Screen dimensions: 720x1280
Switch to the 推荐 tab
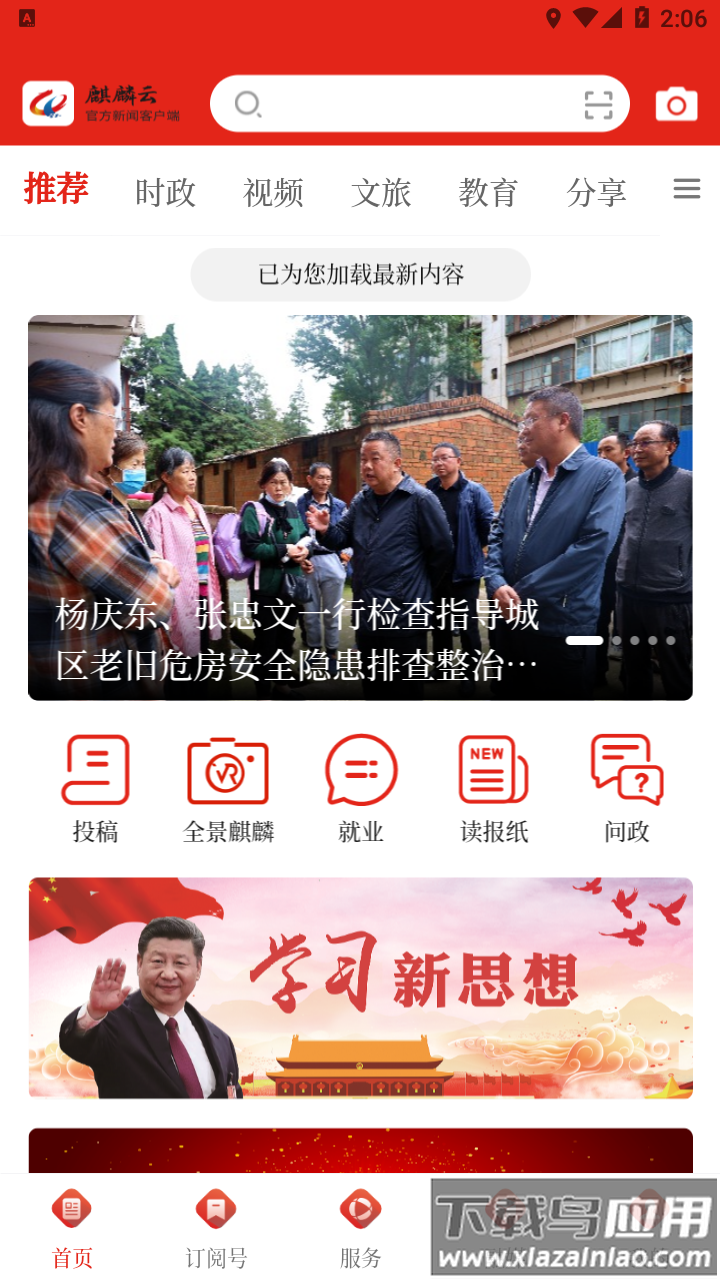56,189
